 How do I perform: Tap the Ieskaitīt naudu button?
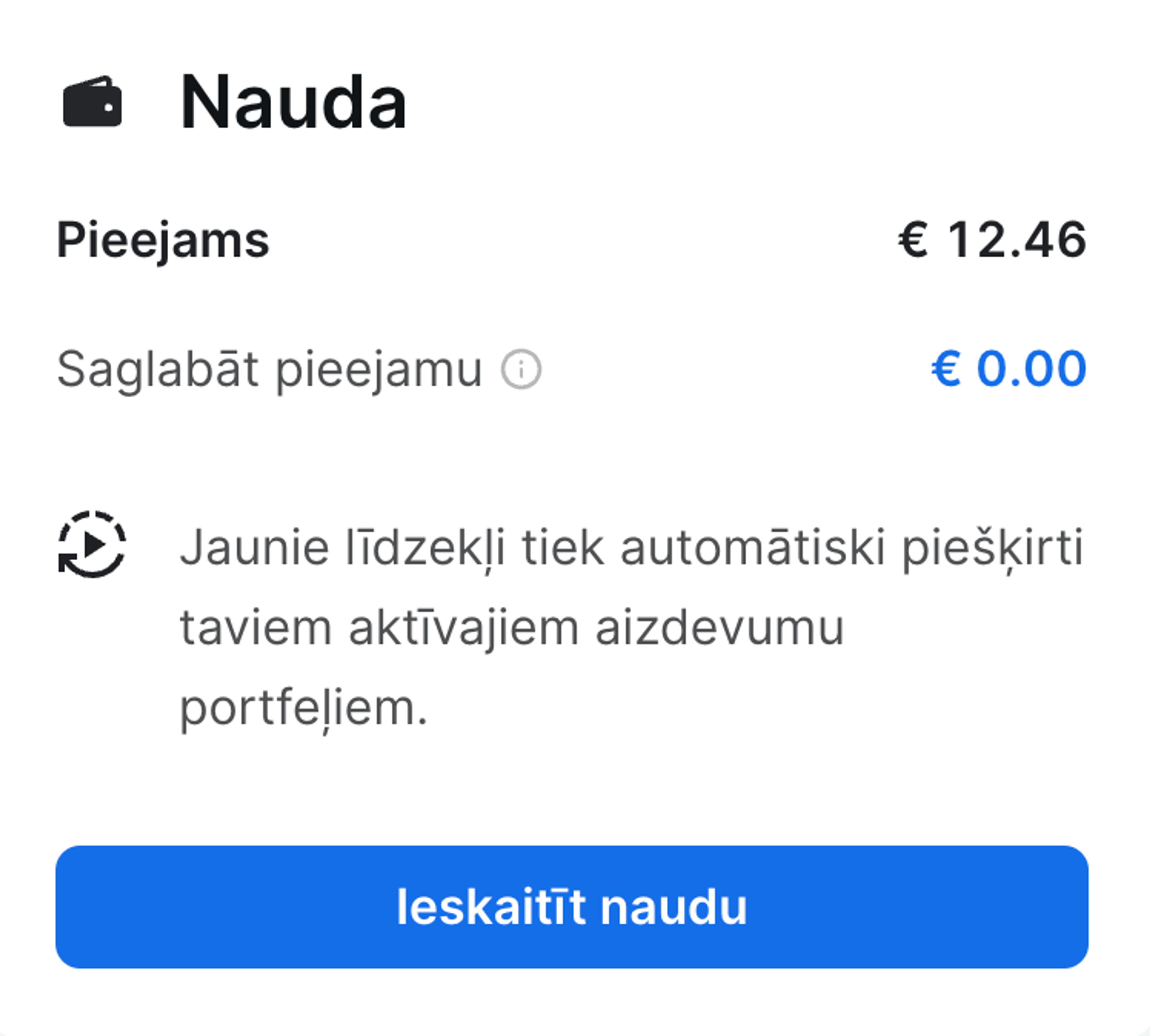[x=572, y=907]
